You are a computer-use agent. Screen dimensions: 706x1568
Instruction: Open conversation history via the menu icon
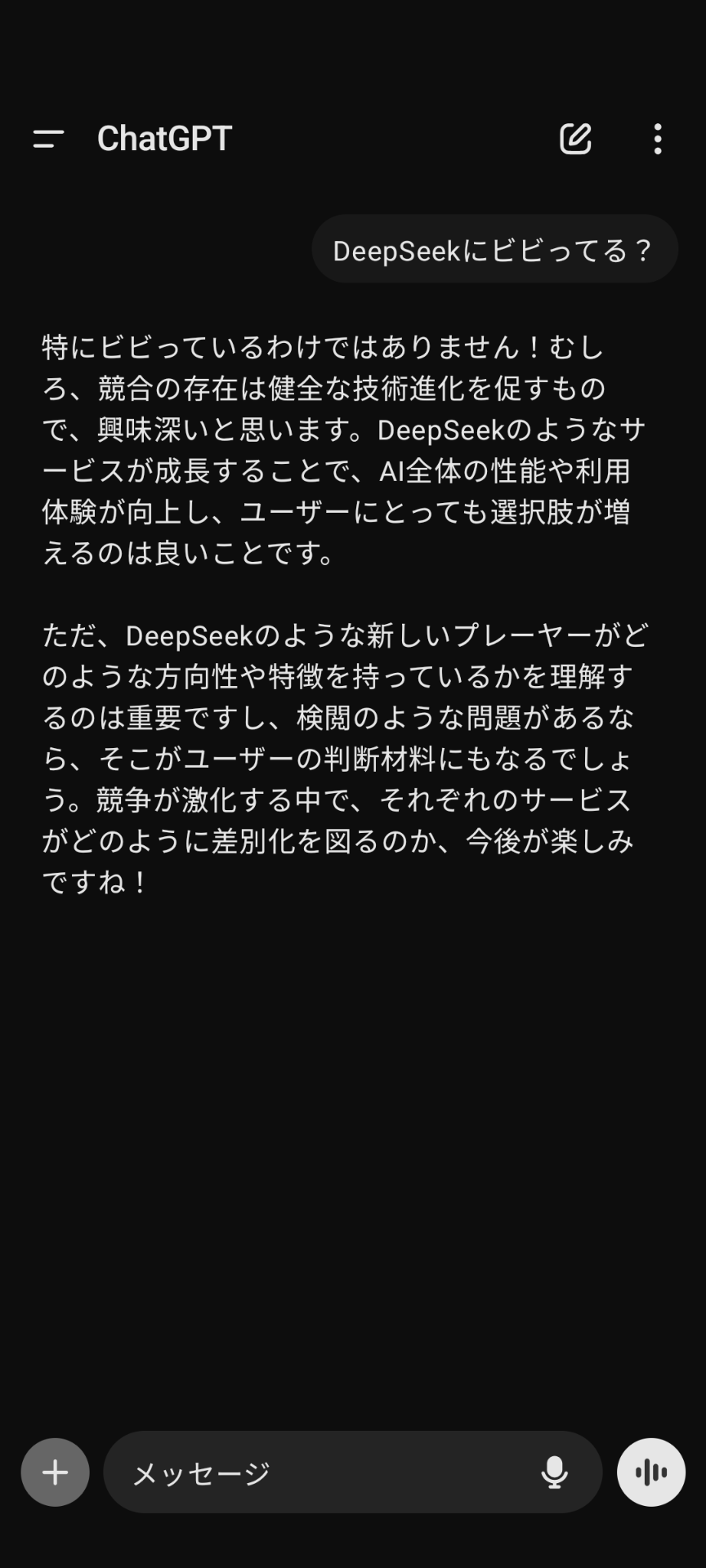click(x=47, y=139)
